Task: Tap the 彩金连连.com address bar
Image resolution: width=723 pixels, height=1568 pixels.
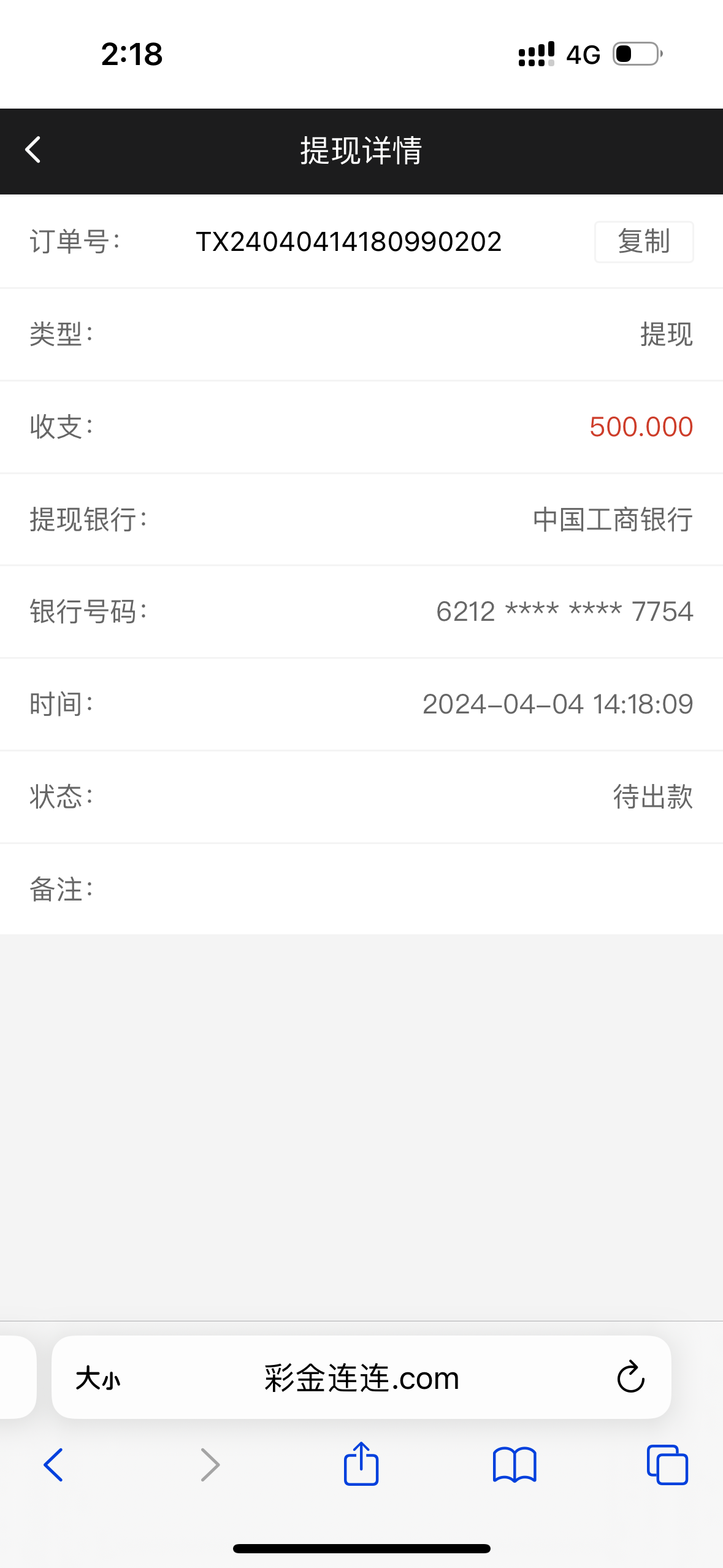Action: (362, 1378)
